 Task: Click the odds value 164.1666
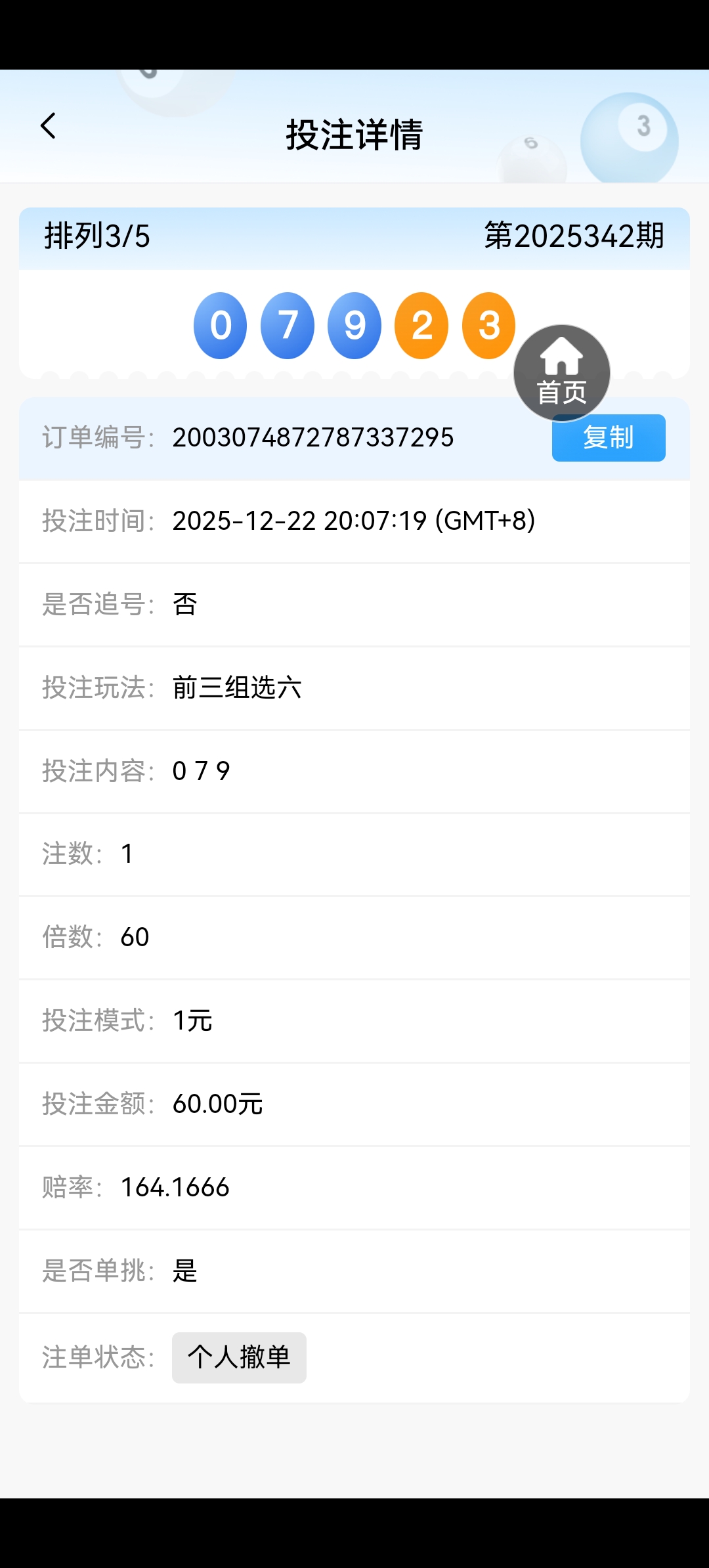pyautogui.click(x=175, y=1187)
